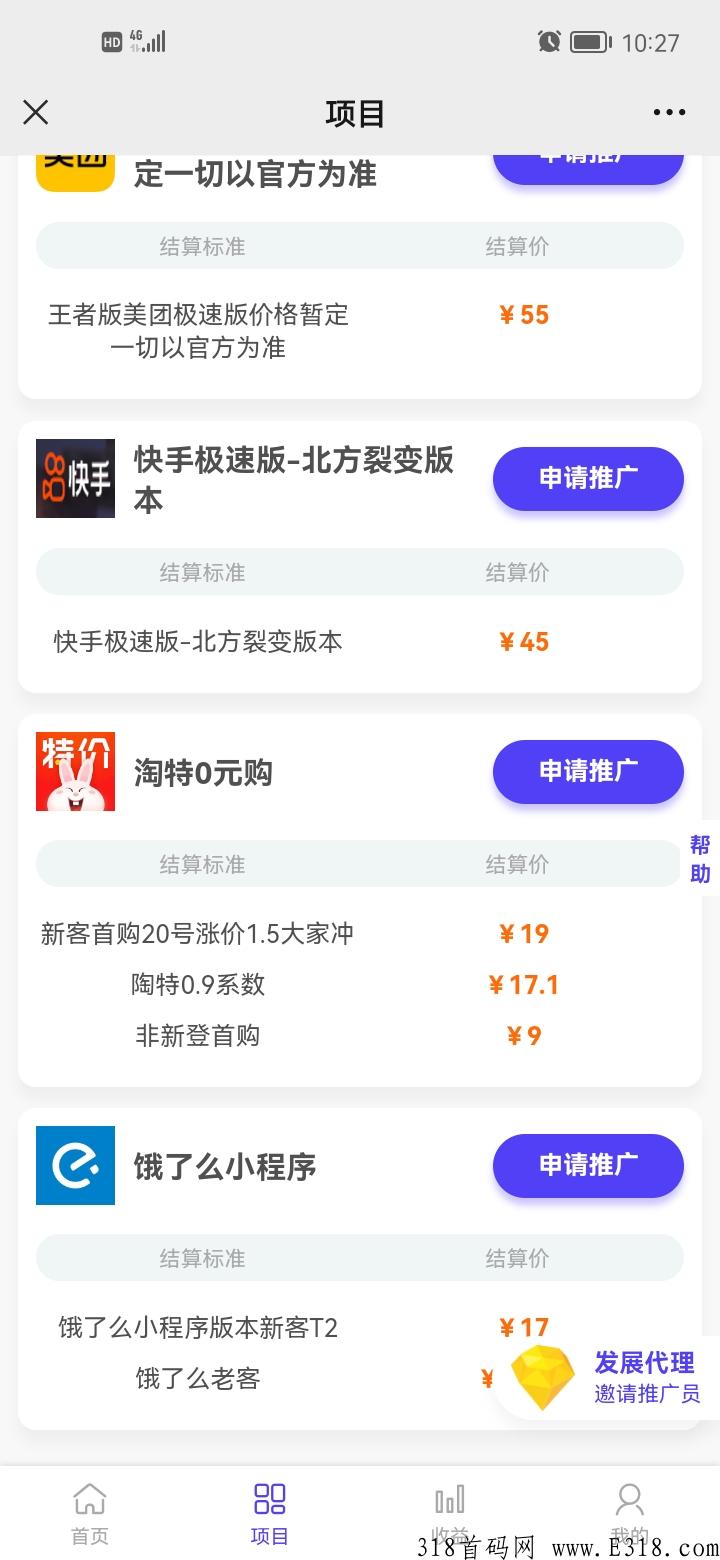Tap 申请推广 for 淘特0元购
Screen dimensions: 720x1560
[588, 771]
